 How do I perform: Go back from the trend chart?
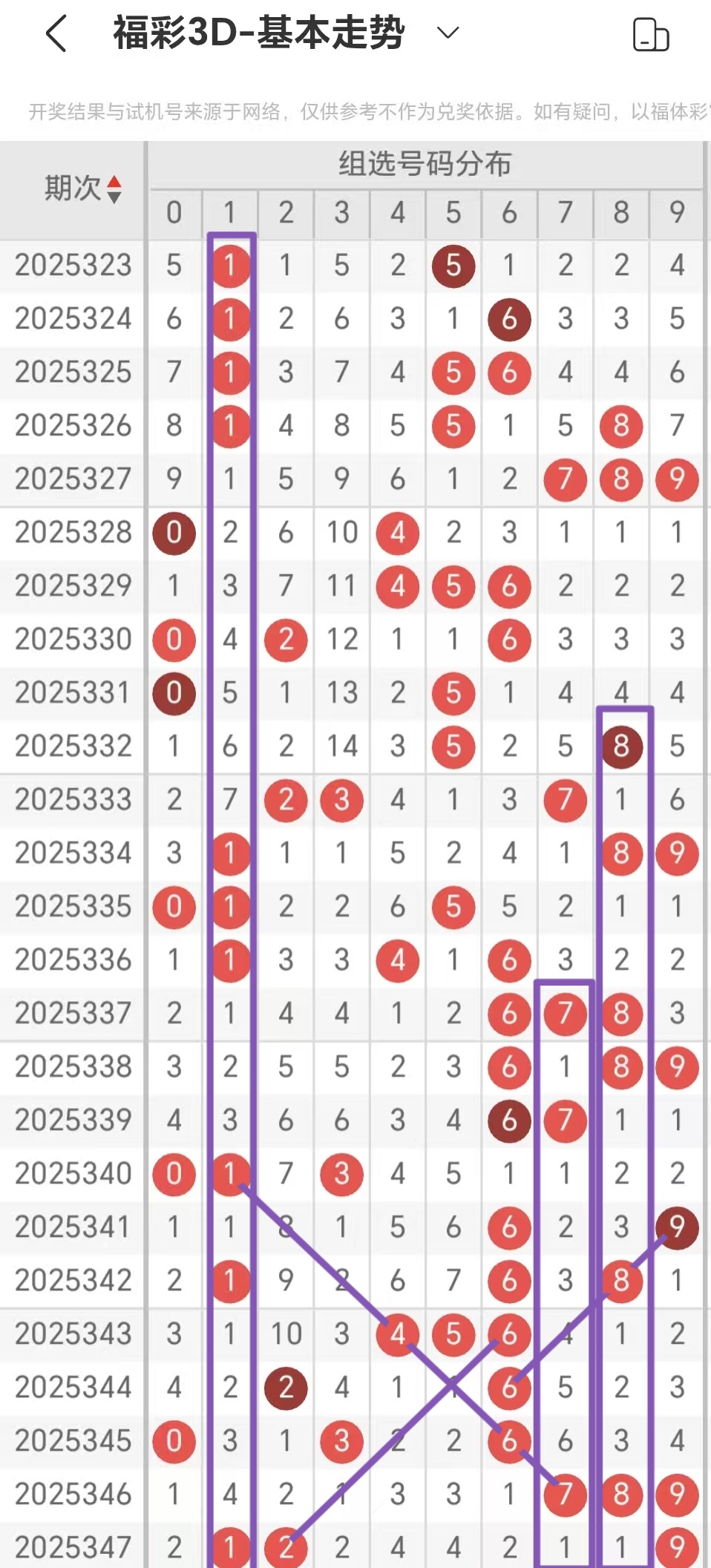[x=56, y=34]
